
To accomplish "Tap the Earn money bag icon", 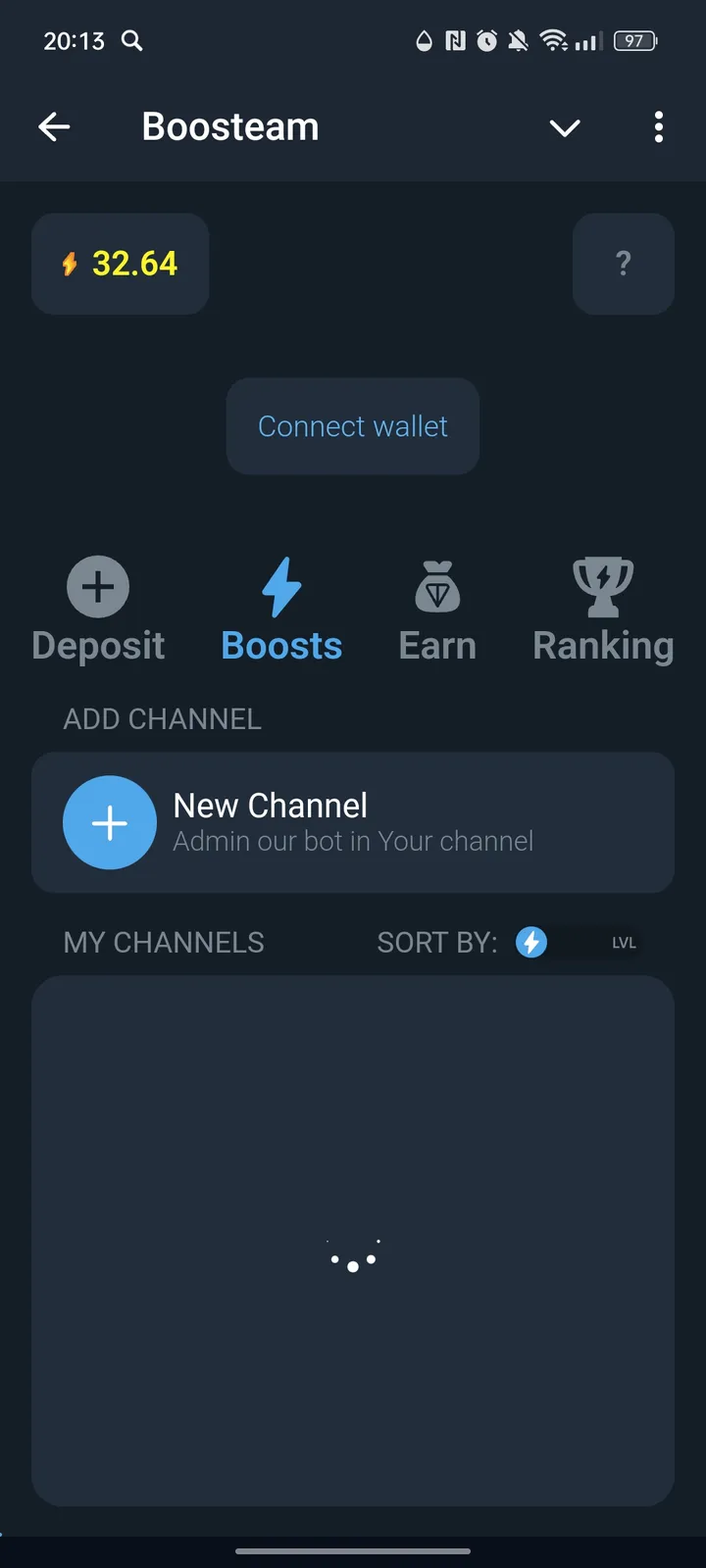I will [x=437, y=588].
